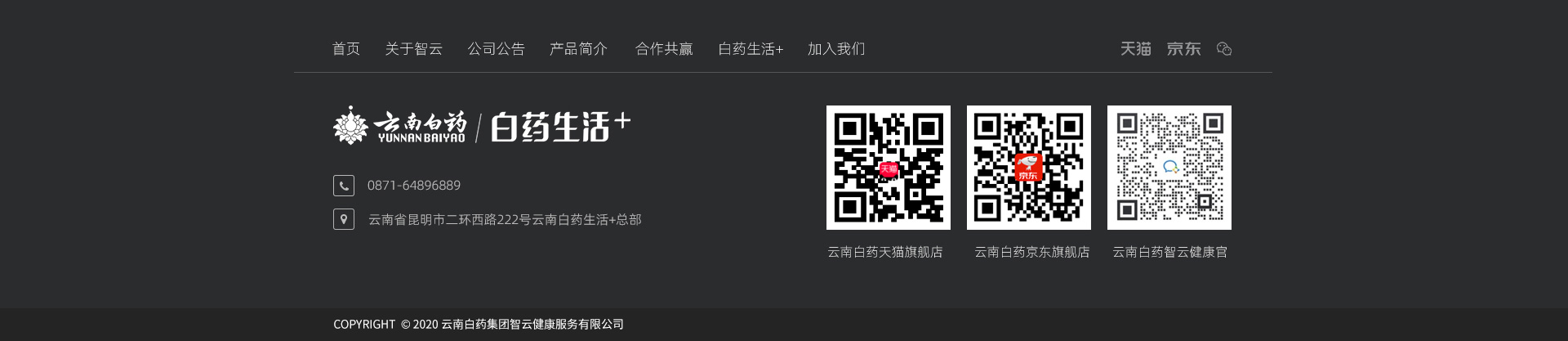Open the 合作共赢 link

point(663,49)
